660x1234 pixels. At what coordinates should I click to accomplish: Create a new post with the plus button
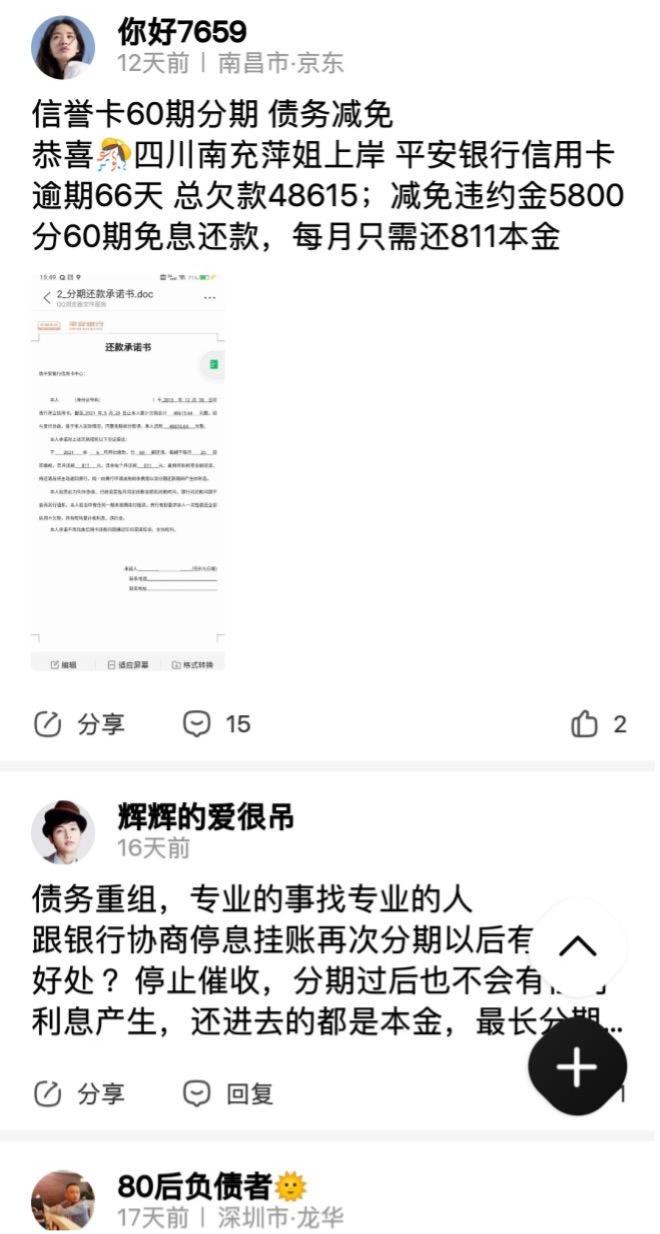[x=577, y=1068]
